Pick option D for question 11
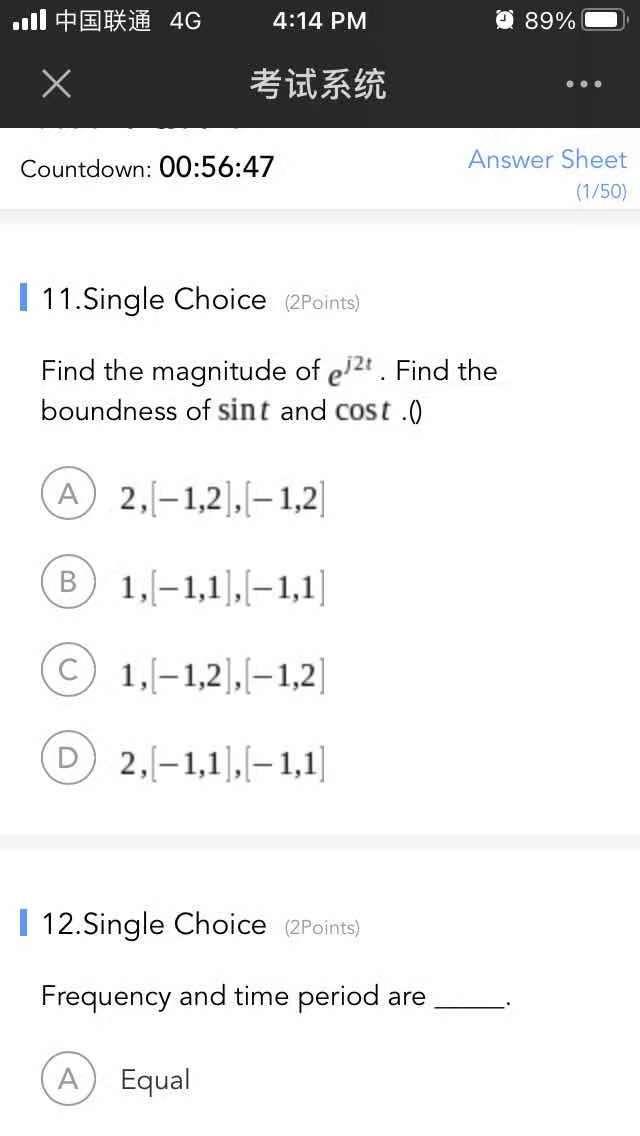This screenshot has height=1136, width=640. [68, 760]
